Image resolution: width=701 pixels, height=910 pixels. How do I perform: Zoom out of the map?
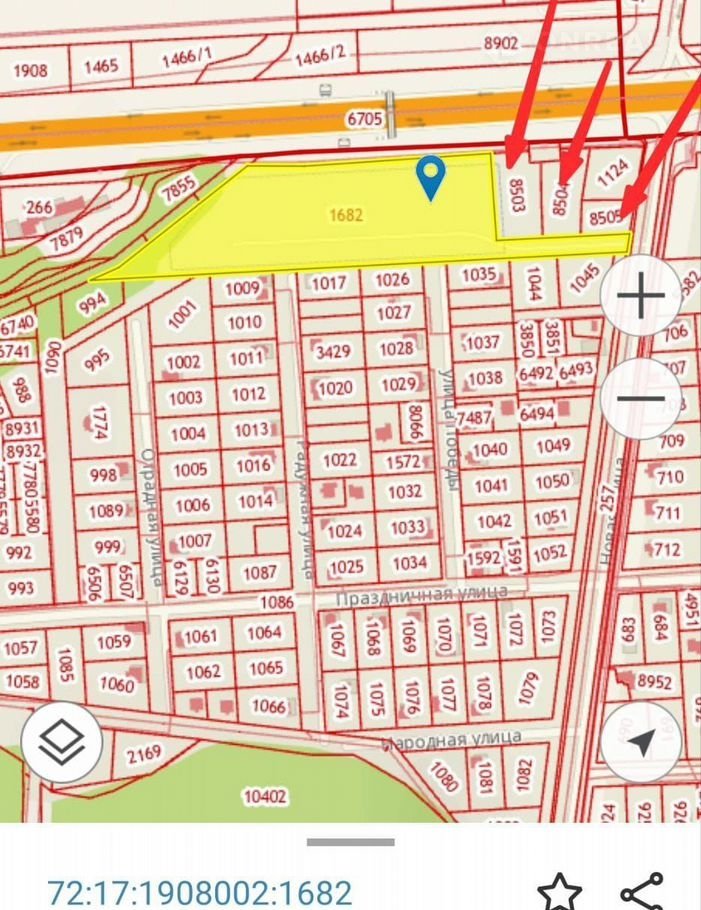coord(640,398)
